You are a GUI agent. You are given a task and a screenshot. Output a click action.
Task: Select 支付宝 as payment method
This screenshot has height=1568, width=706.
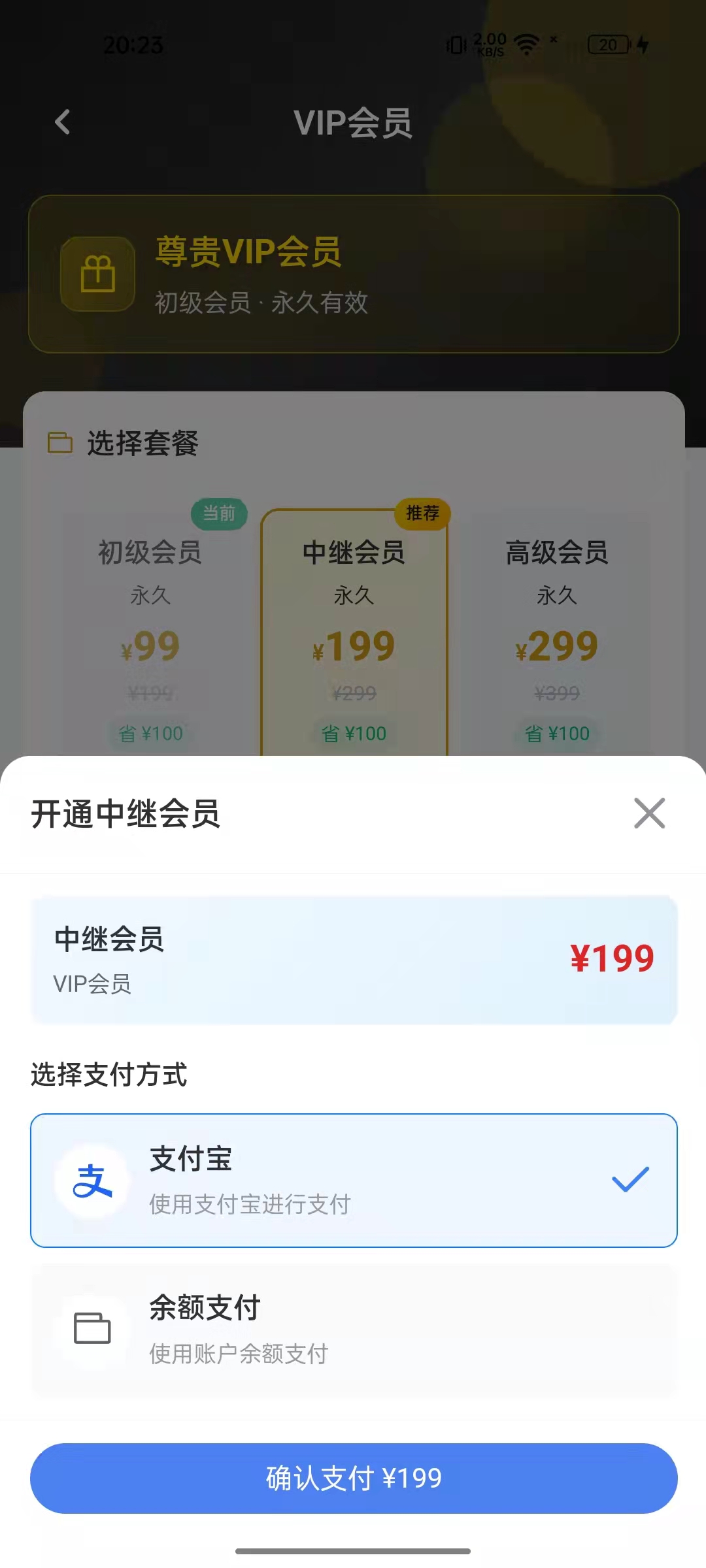(354, 1180)
